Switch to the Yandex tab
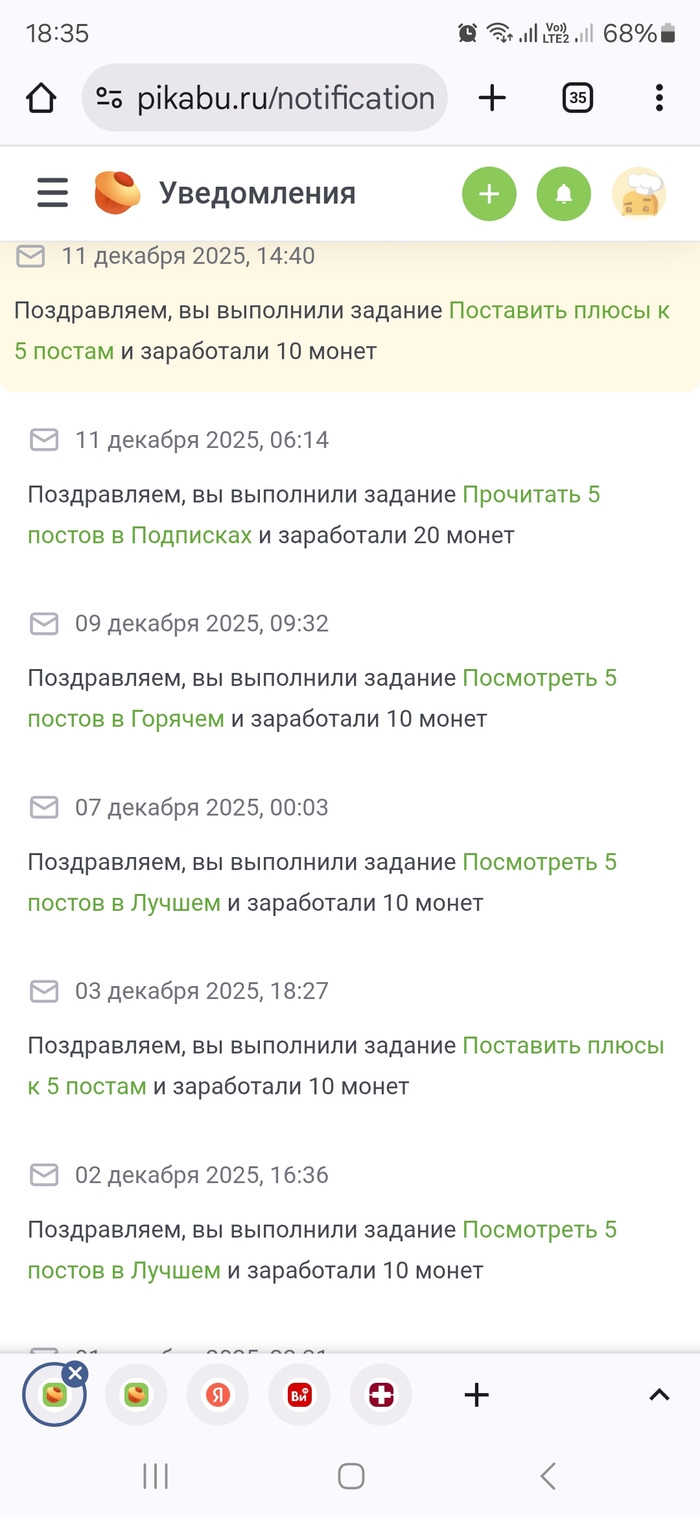The image size is (700, 1517). pos(217,1395)
